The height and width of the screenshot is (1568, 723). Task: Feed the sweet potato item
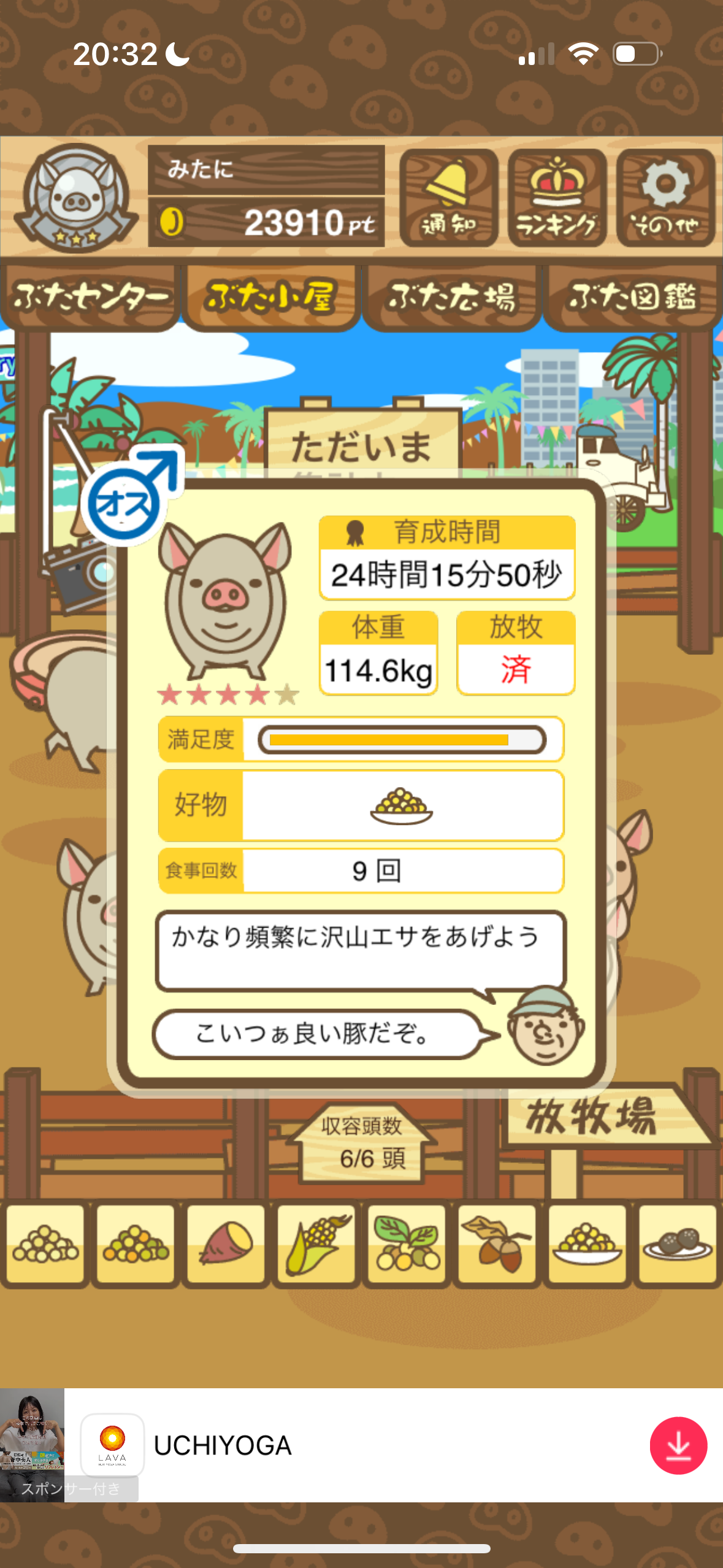click(226, 1244)
